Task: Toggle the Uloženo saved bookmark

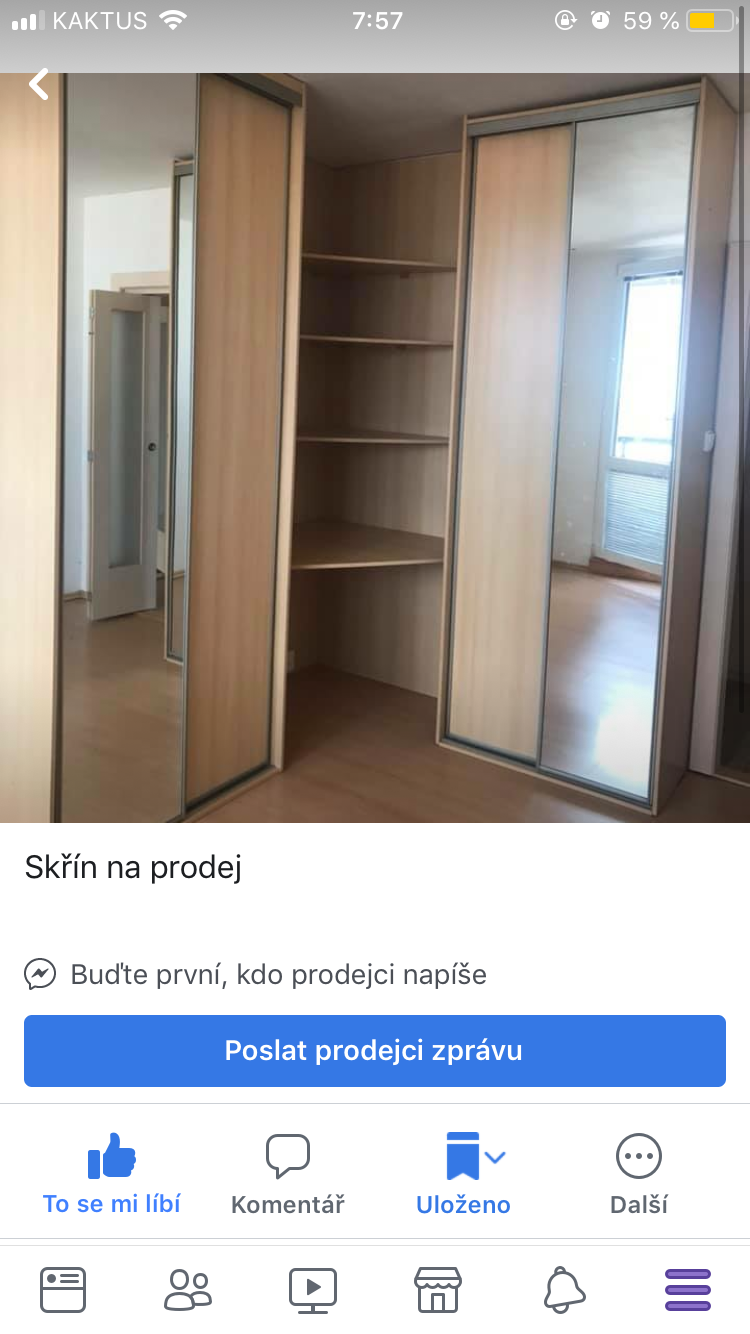Action: 464,1174
